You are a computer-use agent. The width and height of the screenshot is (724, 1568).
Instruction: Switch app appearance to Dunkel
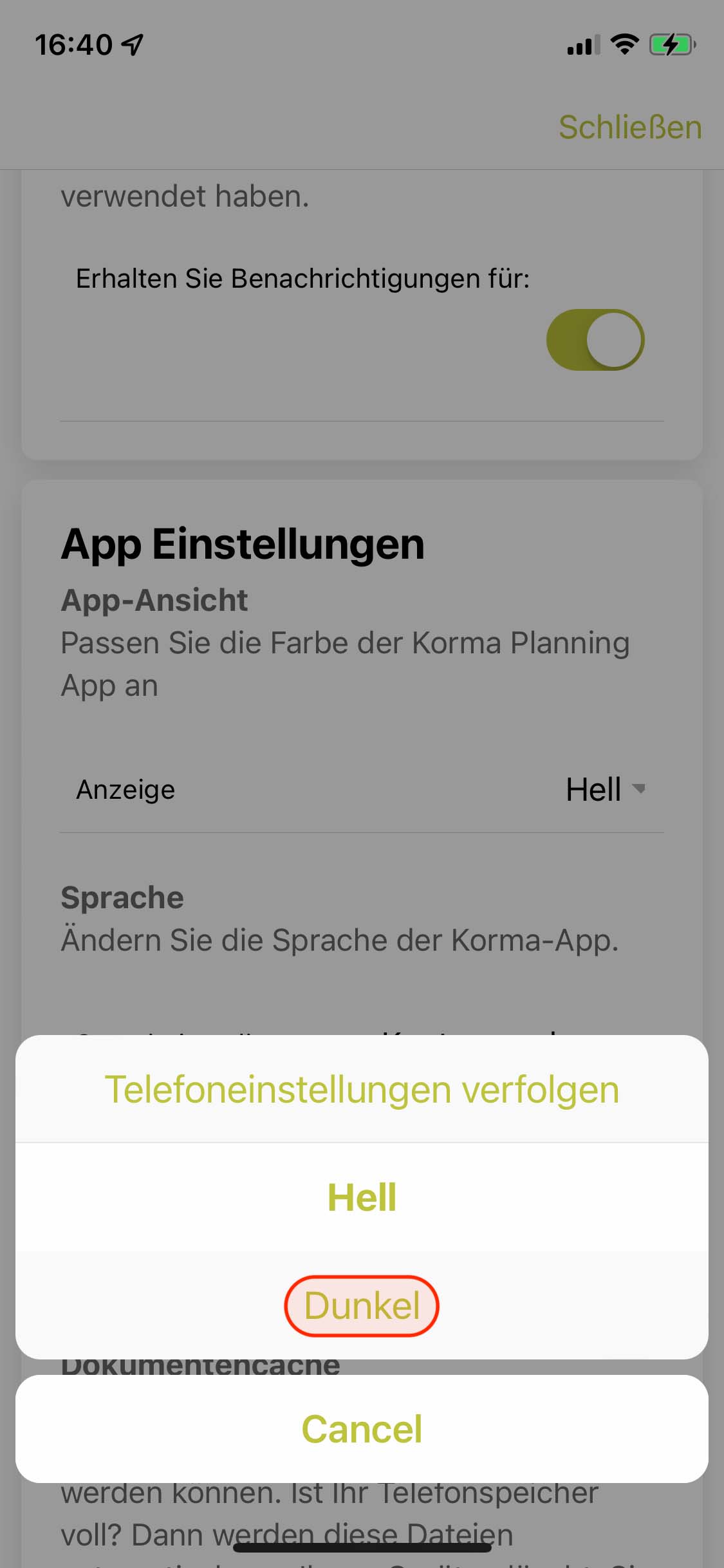point(362,1305)
